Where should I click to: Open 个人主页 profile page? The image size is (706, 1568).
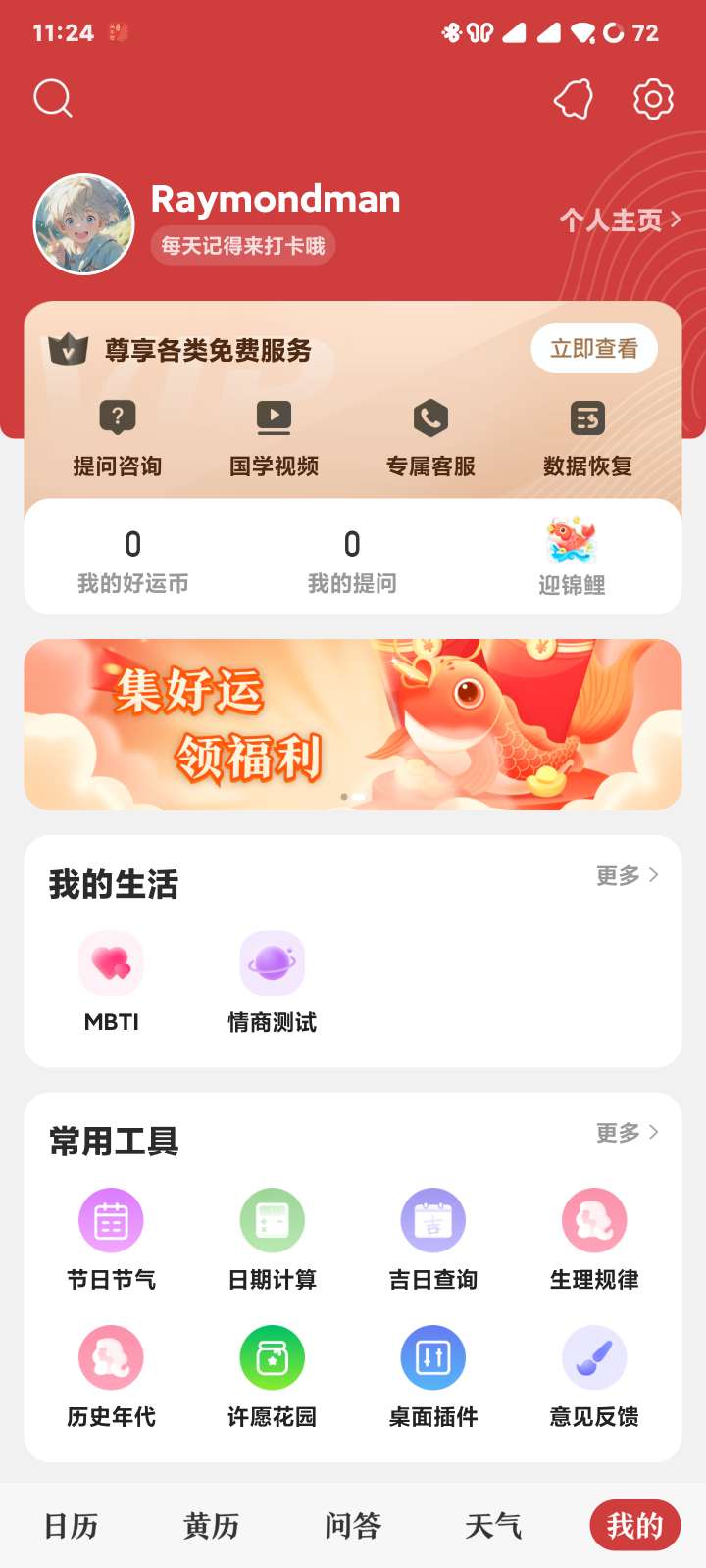(620, 220)
